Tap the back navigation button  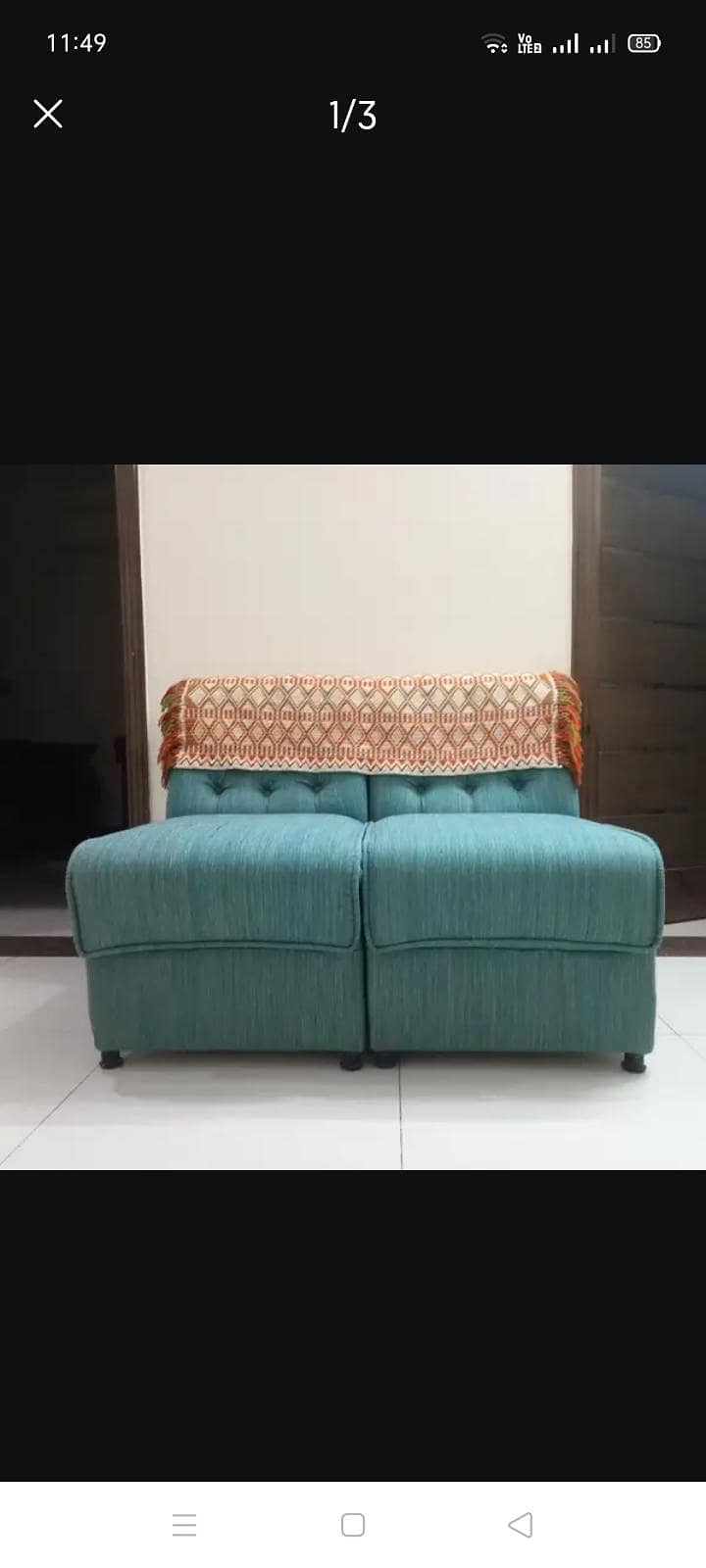coord(522,1525)
